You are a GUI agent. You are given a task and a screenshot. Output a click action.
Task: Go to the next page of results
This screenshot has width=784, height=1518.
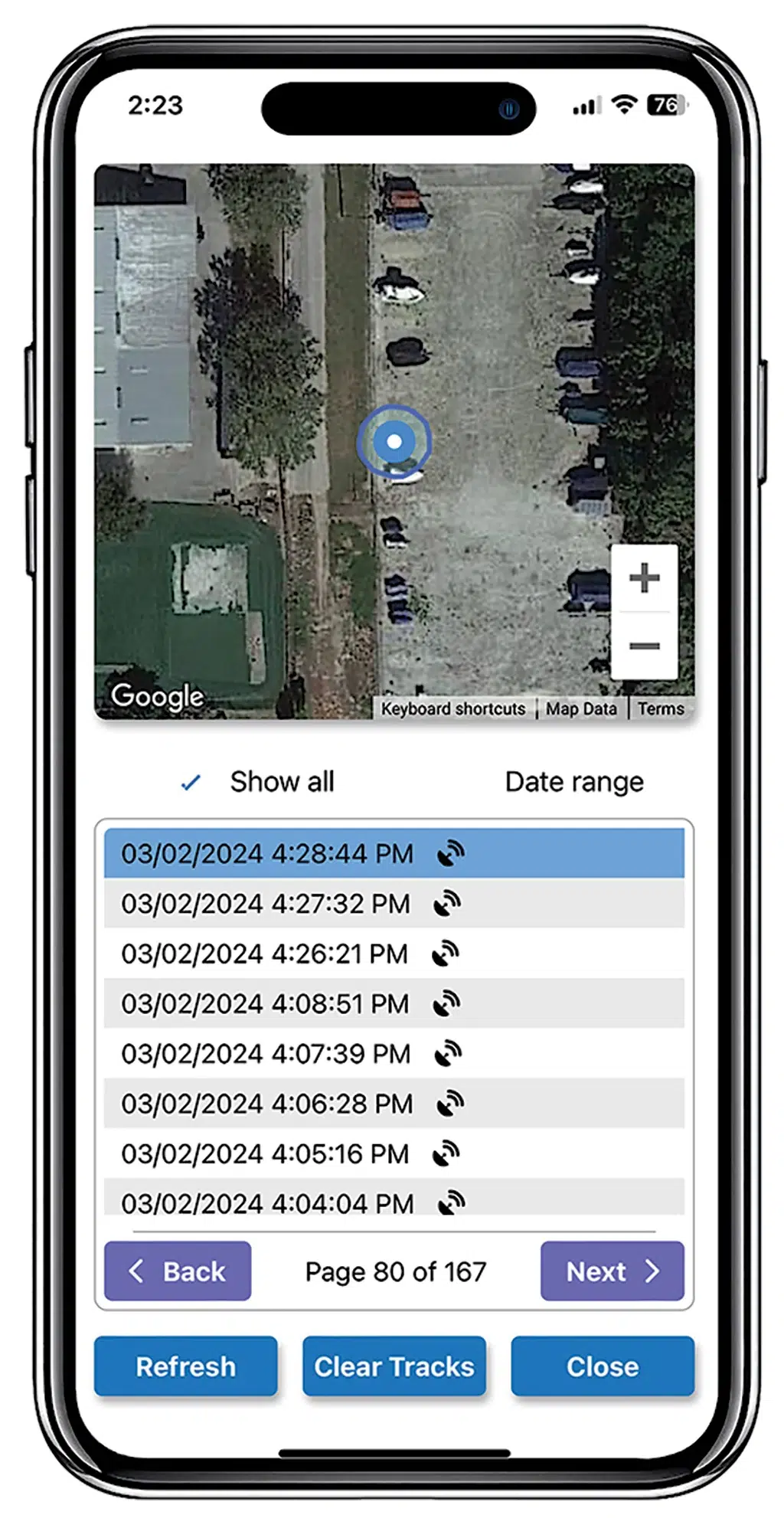612,1271
